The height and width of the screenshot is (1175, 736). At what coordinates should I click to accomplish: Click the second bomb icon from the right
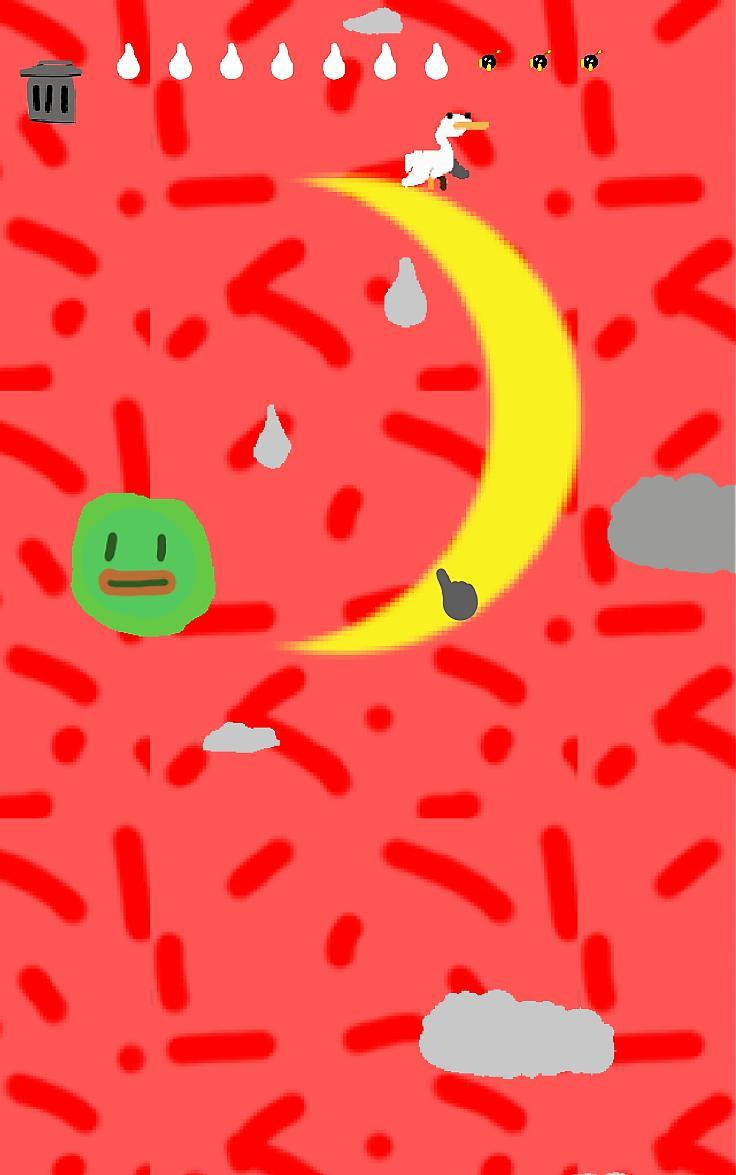(540, 62)
